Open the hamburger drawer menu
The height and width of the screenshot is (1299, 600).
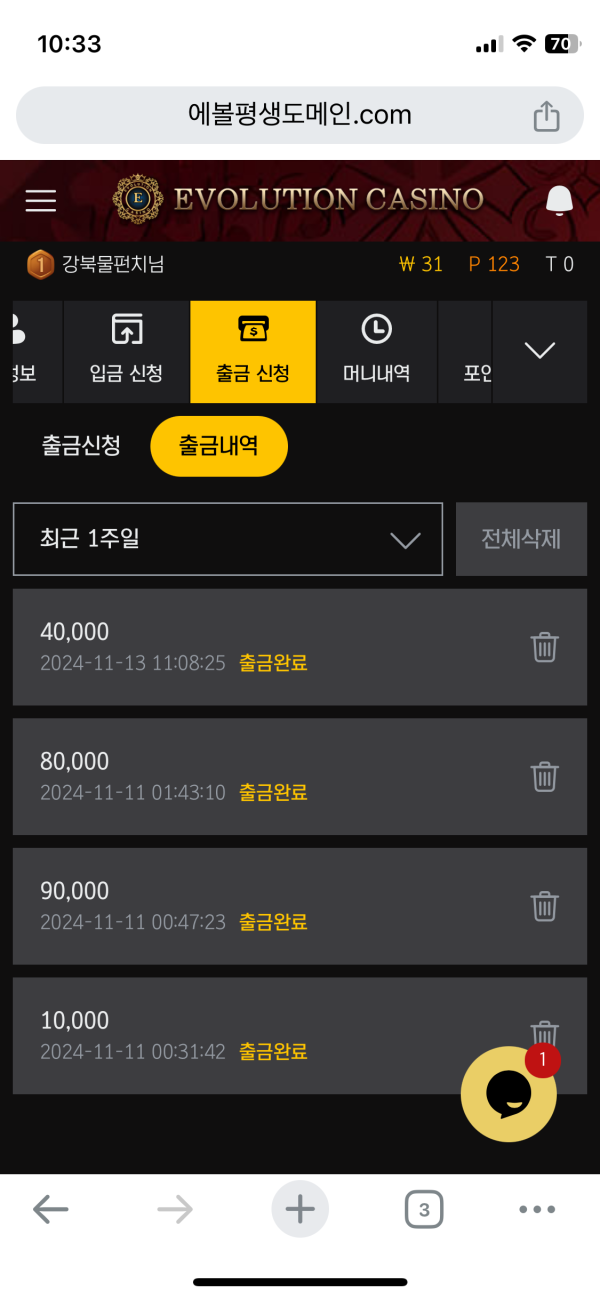click(41, 200)
